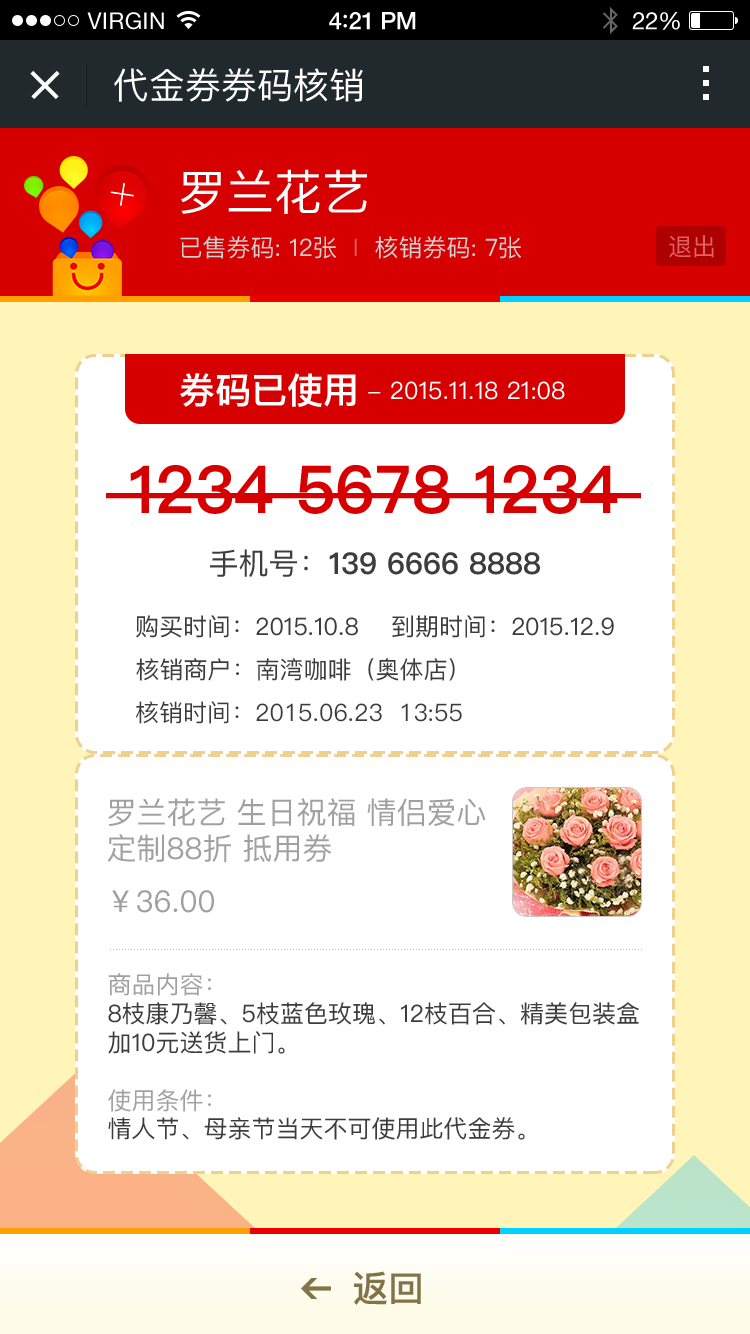Tap the 退出 logout button
The image size is (750, 1334).
point(691,247)
